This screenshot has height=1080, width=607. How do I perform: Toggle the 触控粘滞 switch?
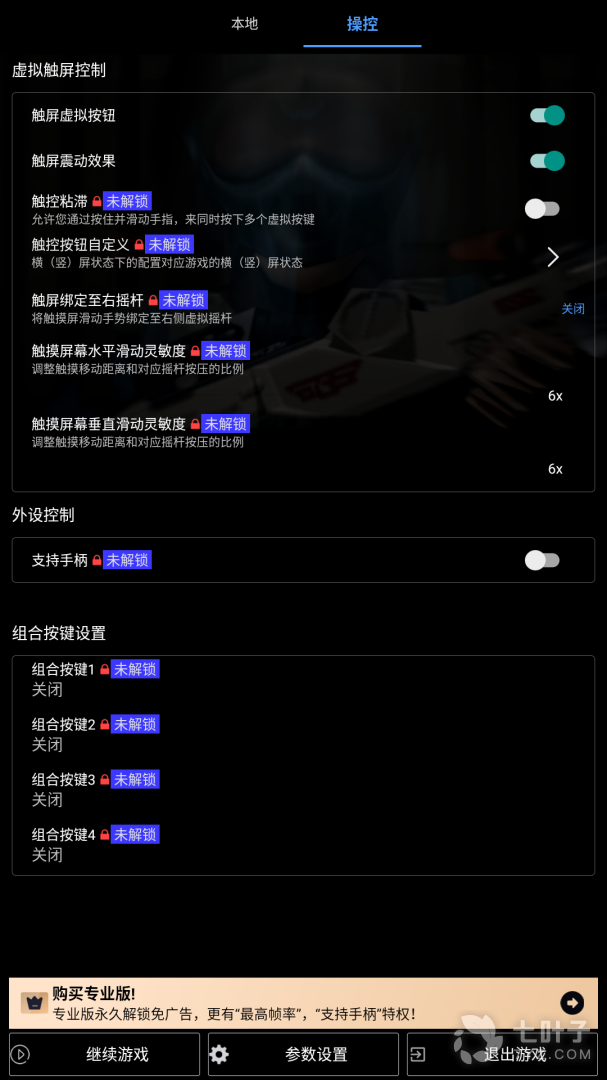click(x=542, y=208)
